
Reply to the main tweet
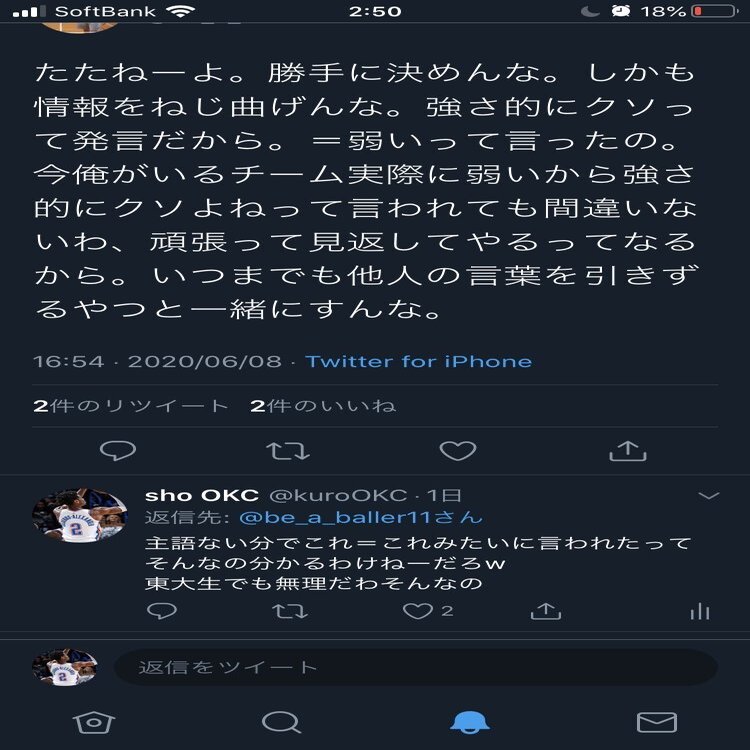point(118,452)
